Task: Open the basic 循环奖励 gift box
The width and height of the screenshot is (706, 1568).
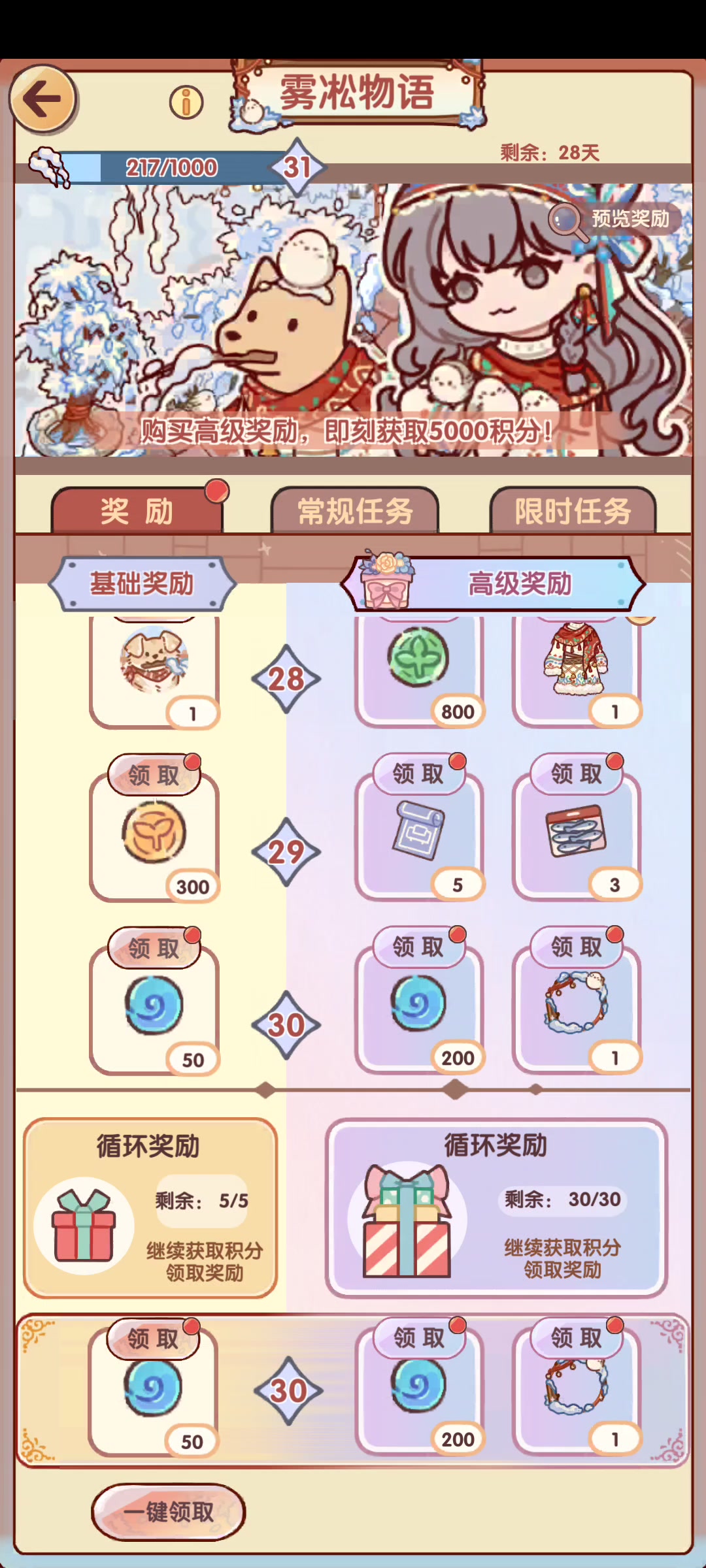Action: (84, 1227)
